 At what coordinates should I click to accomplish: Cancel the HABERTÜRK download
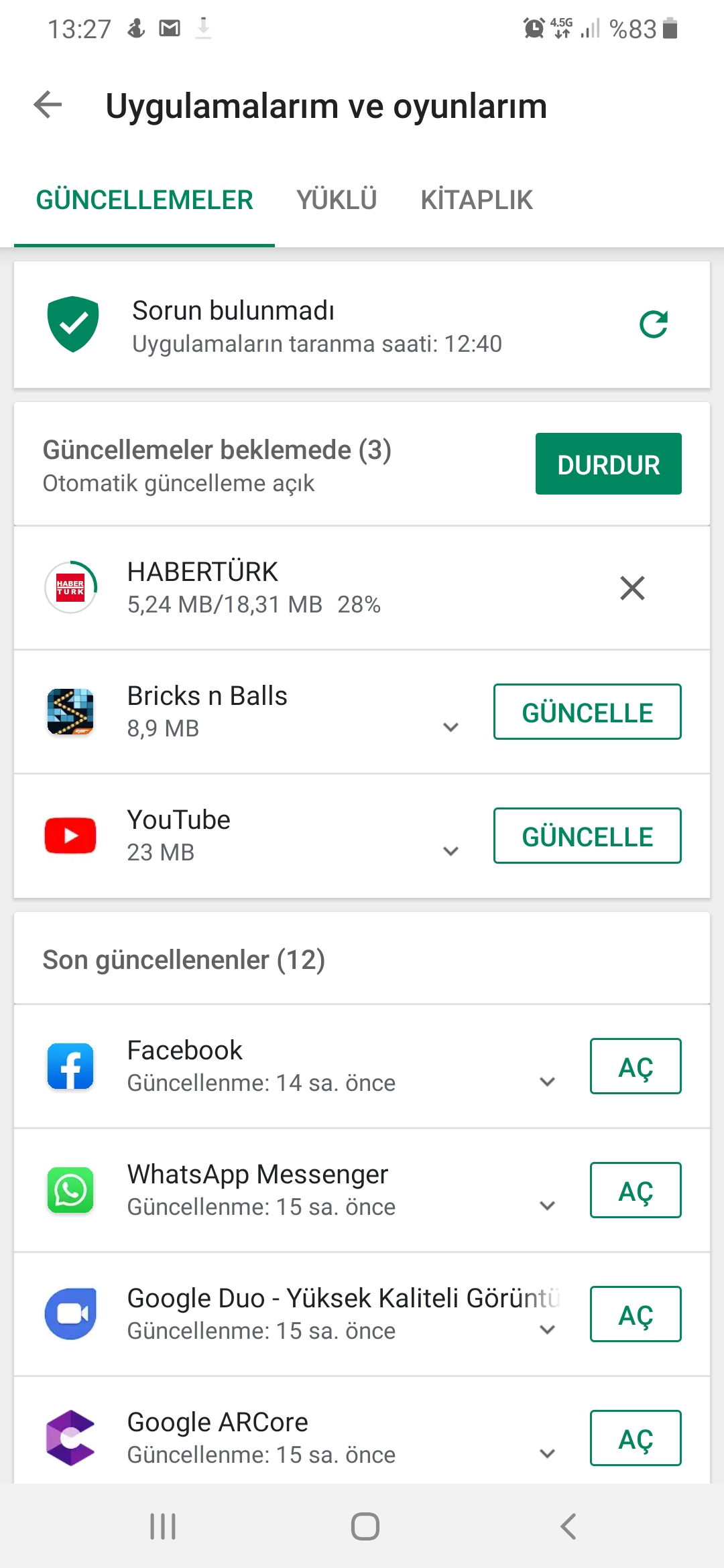(632, 588)
